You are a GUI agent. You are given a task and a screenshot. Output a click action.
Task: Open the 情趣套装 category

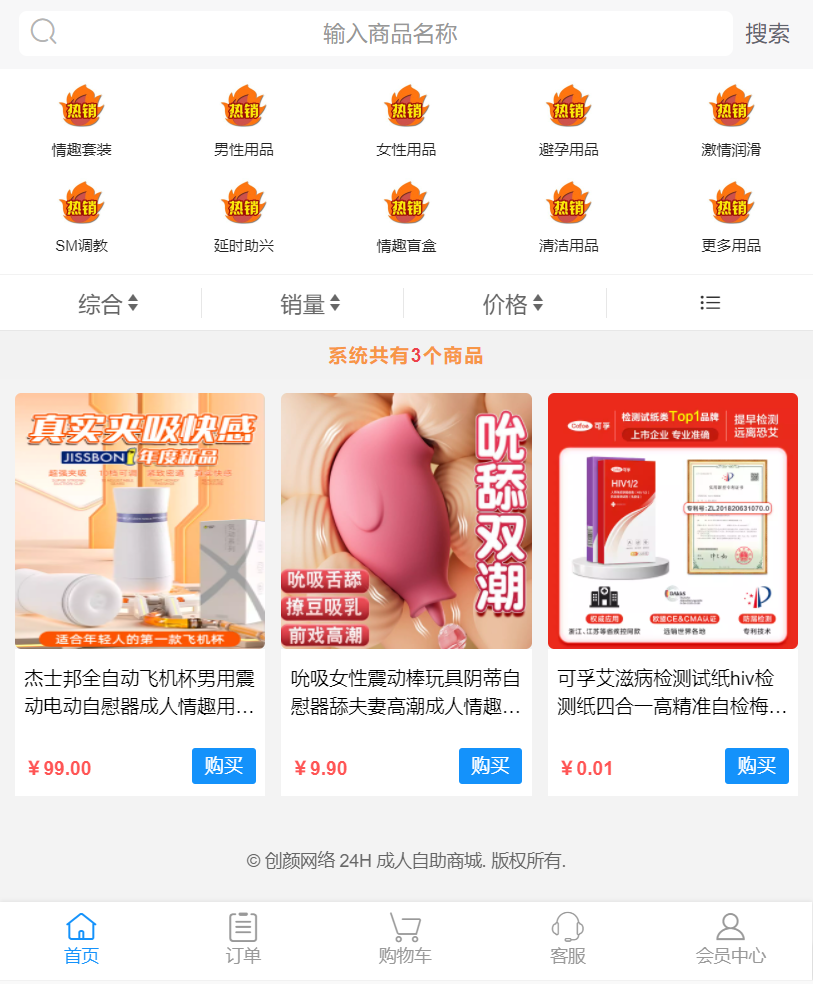click(82, 122)
